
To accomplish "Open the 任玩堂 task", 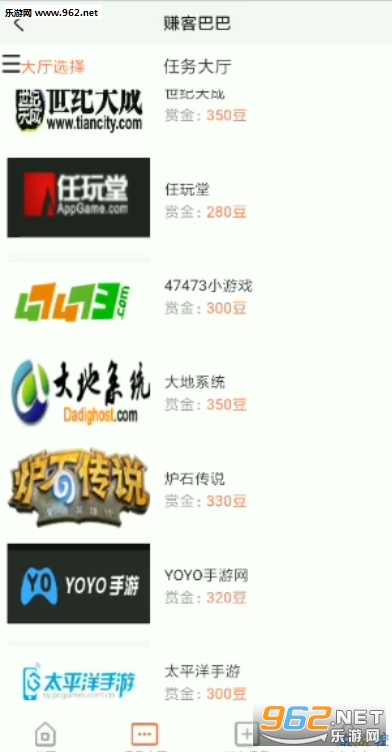I will point(196,198).
